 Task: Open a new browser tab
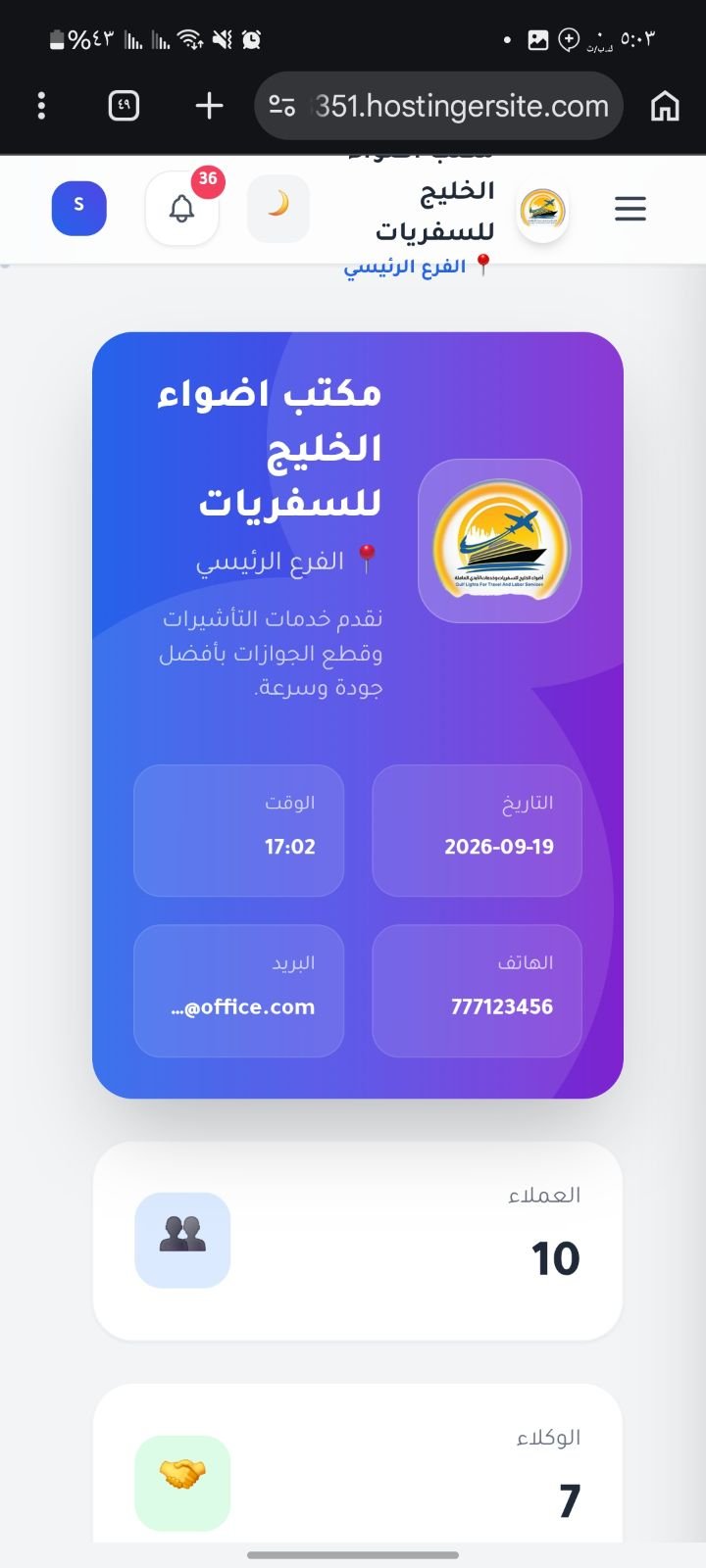click(x=209, y=106)
